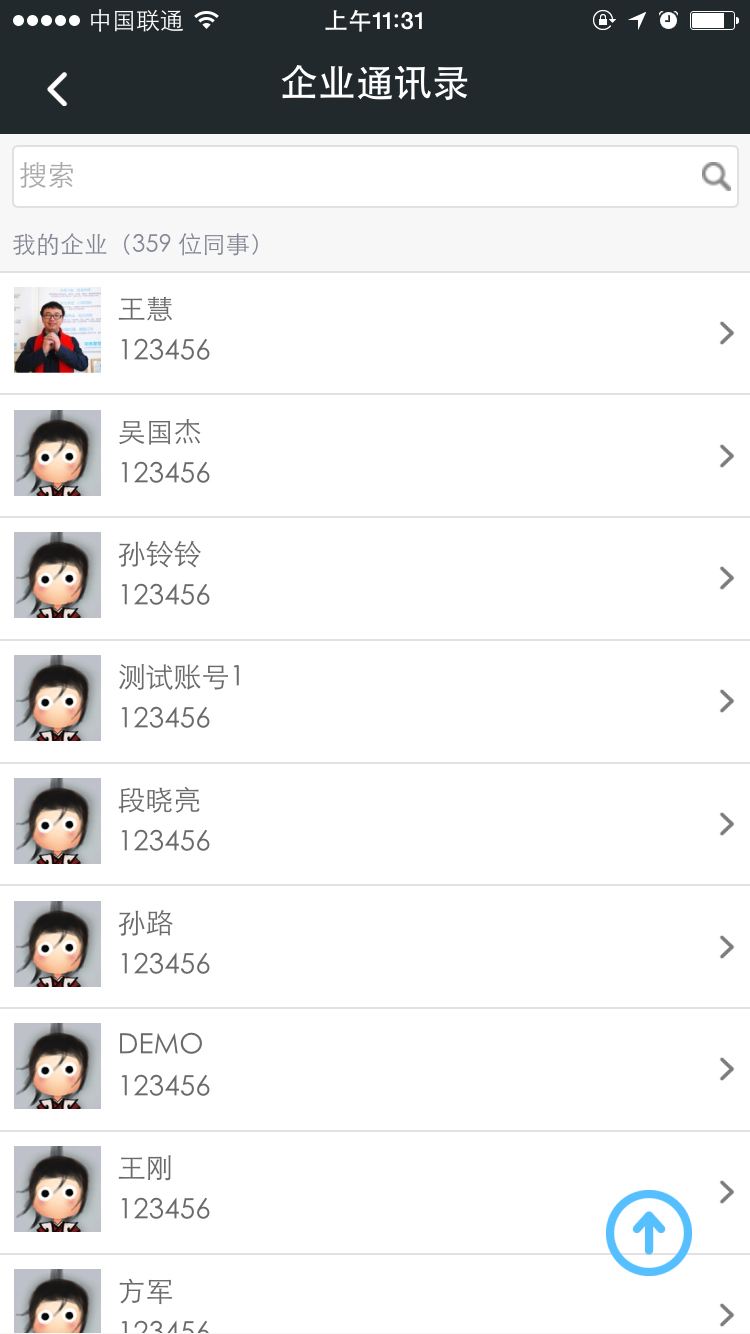
Task: Open 王慧's profile photo thumbnail
Action: 56,330
